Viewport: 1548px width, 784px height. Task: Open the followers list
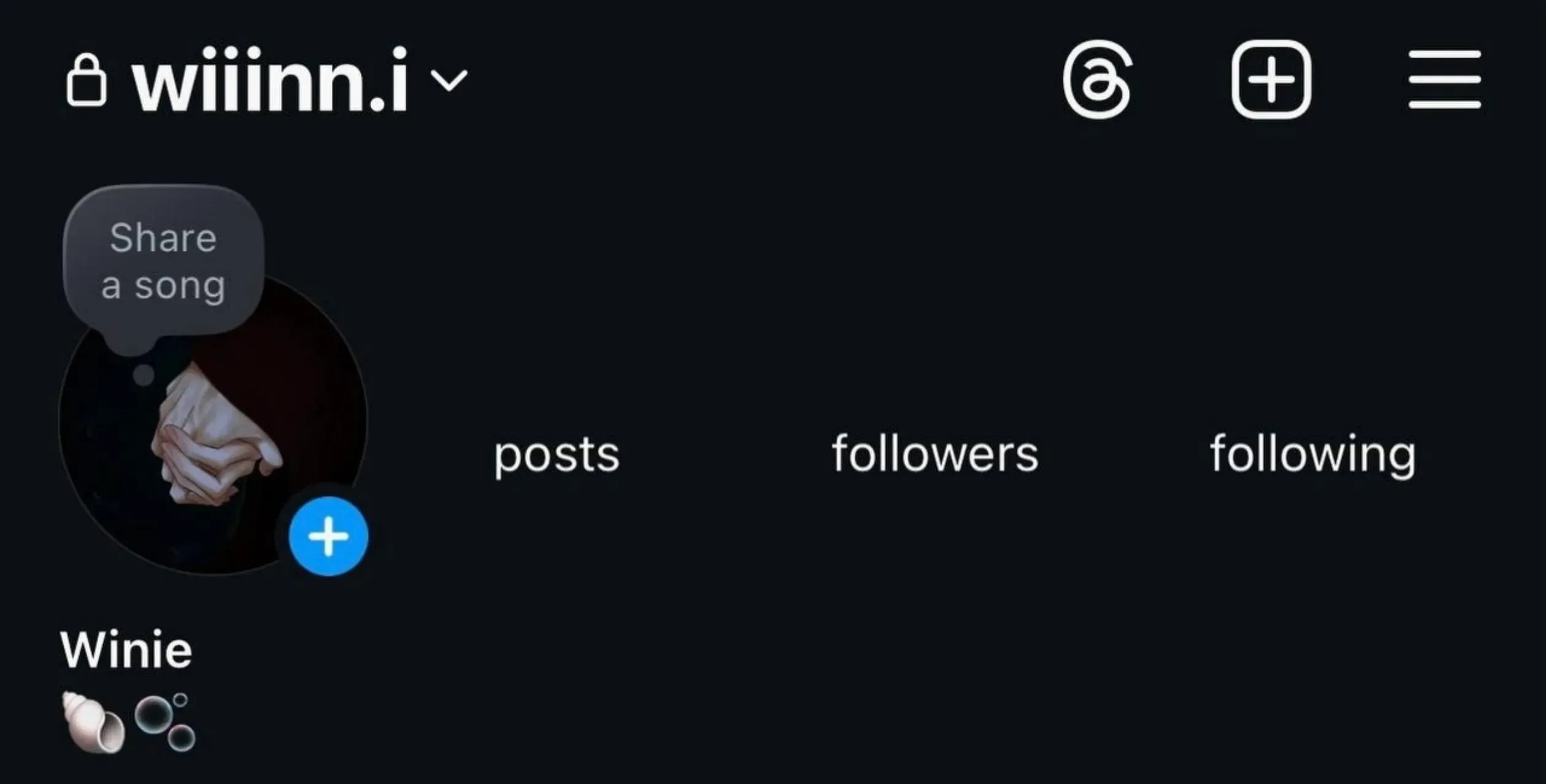tap(934, 454)
